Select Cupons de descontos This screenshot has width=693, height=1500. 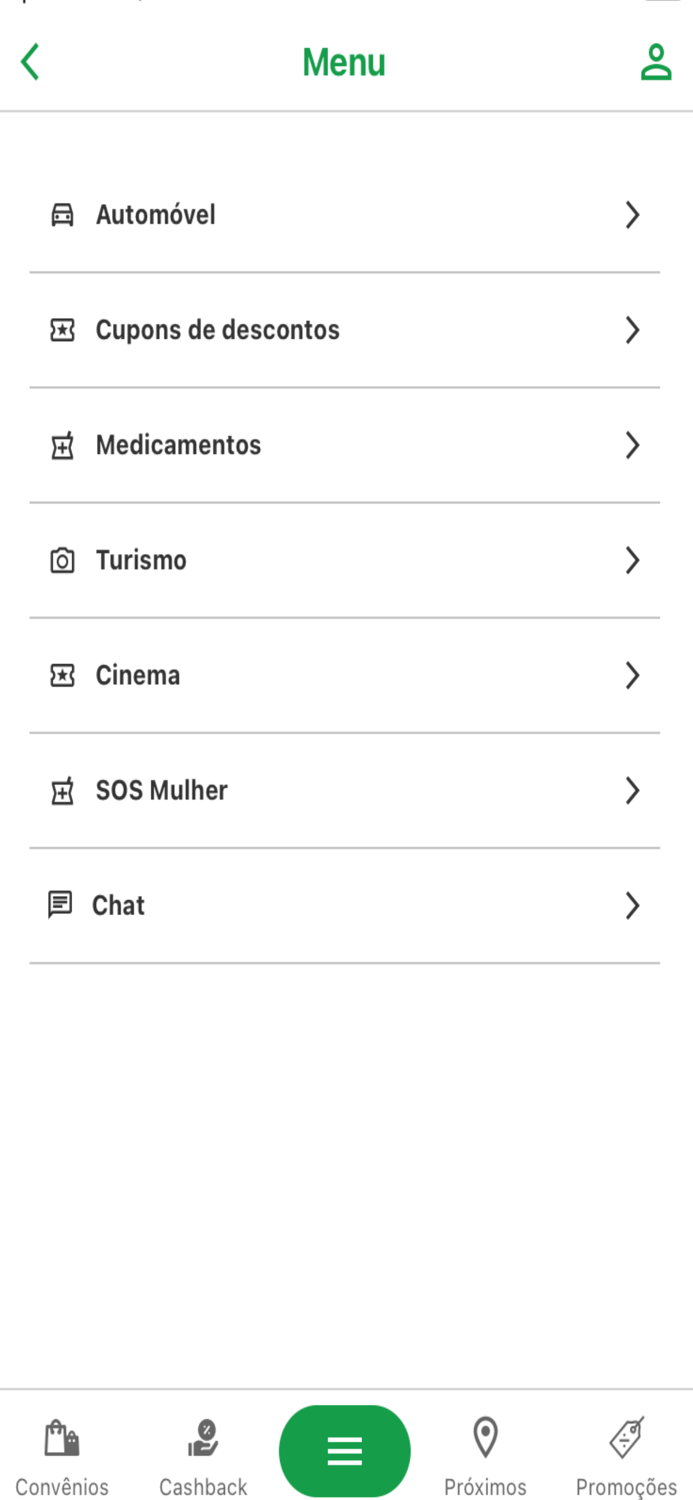pos(344,330)
